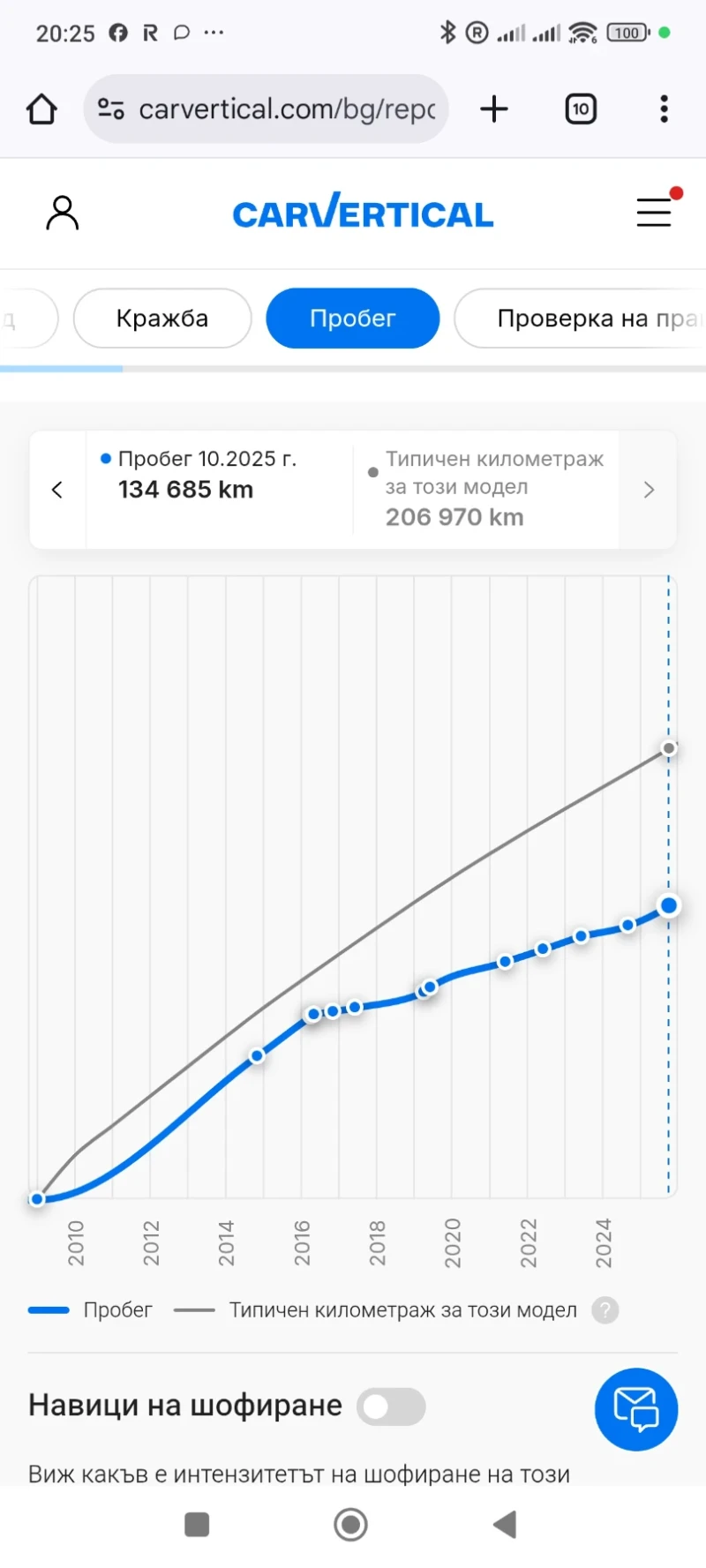Show the open tabs switcher
This screenshot has height=1568, width=706.
(580, 109)
